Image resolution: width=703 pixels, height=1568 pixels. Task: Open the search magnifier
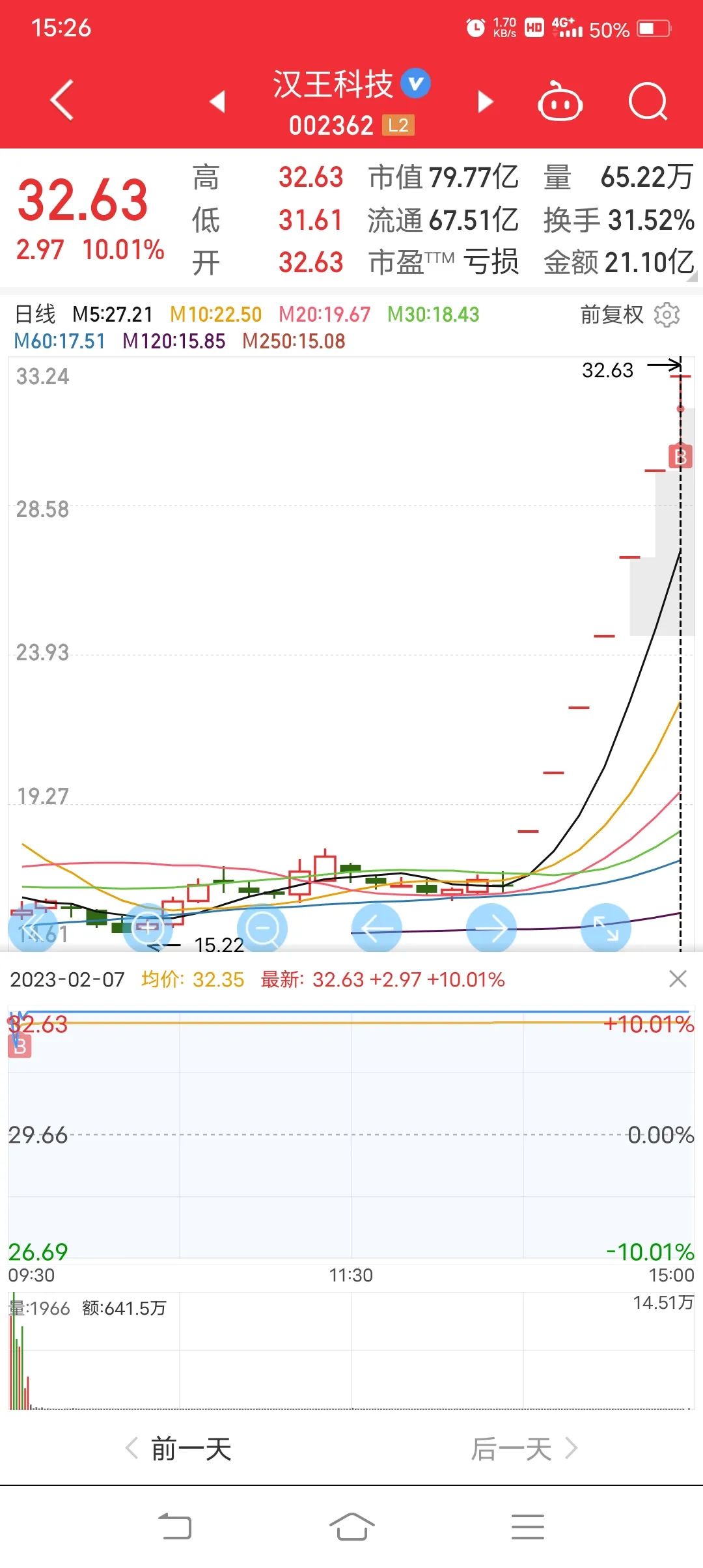[x=648, y=102]
